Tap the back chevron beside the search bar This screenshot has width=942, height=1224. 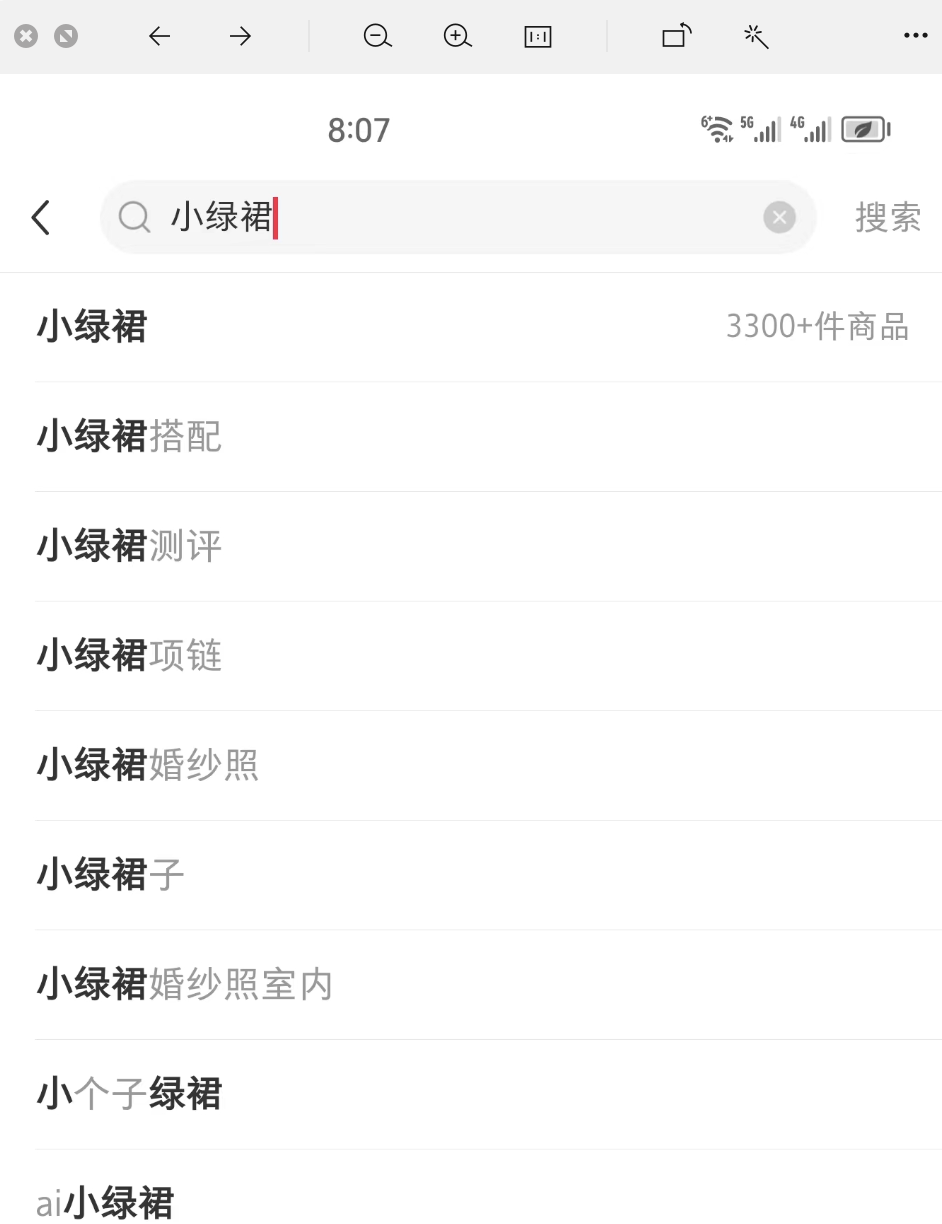40,217
